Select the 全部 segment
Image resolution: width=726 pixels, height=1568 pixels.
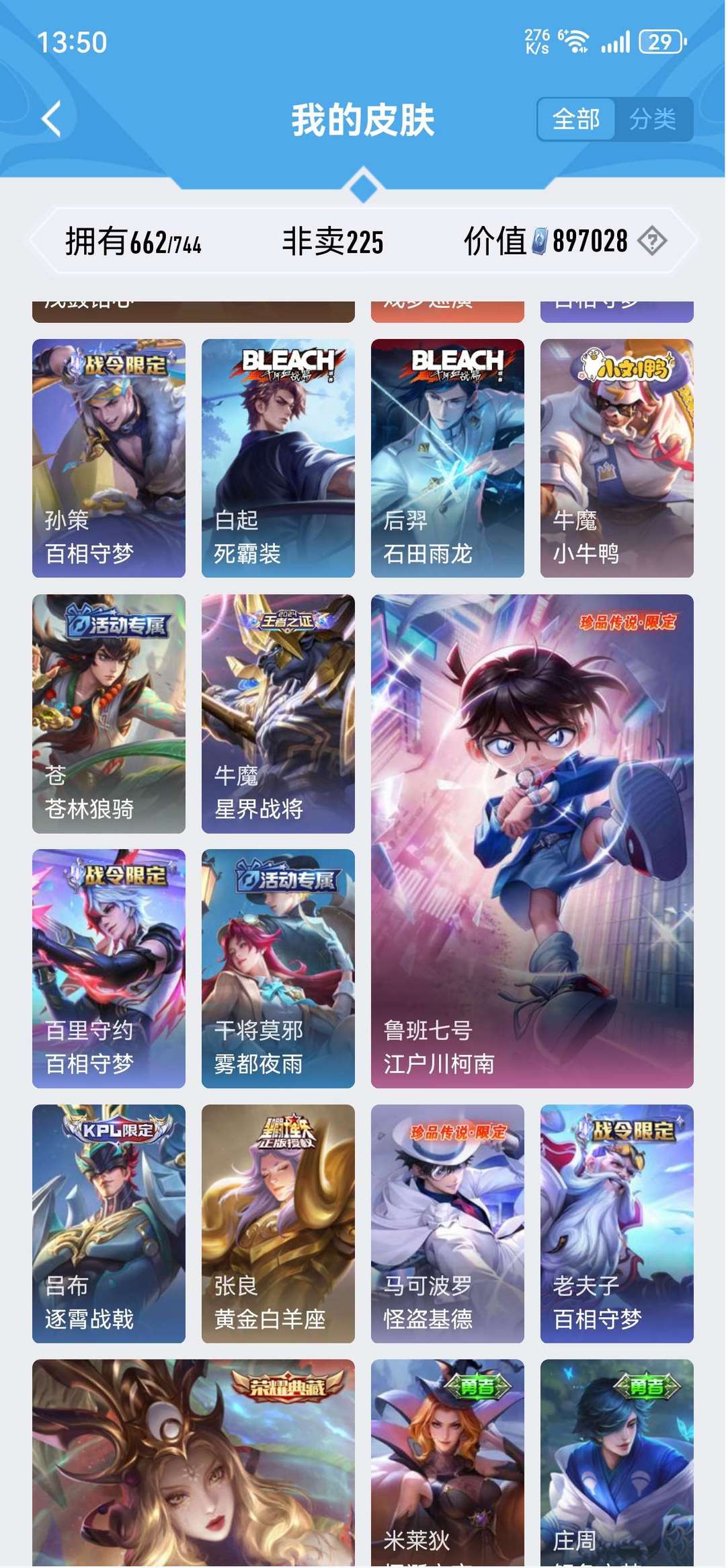pyautogui.click(x=576, y=119)
